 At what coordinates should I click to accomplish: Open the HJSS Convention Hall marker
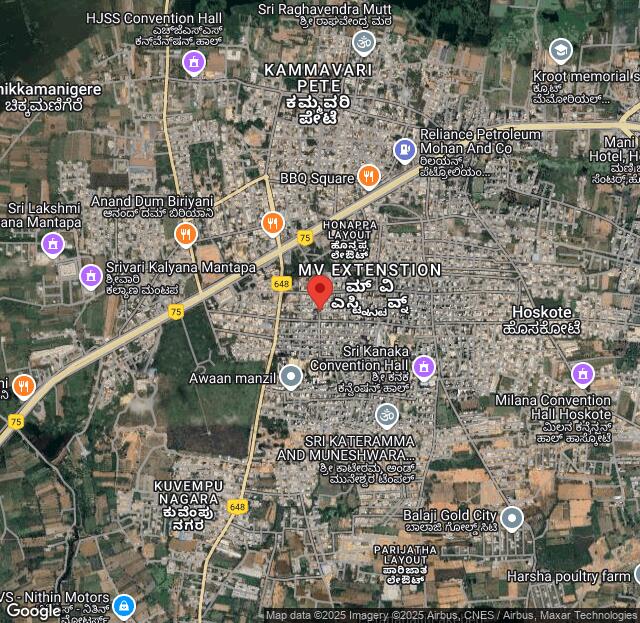point(194,63)
